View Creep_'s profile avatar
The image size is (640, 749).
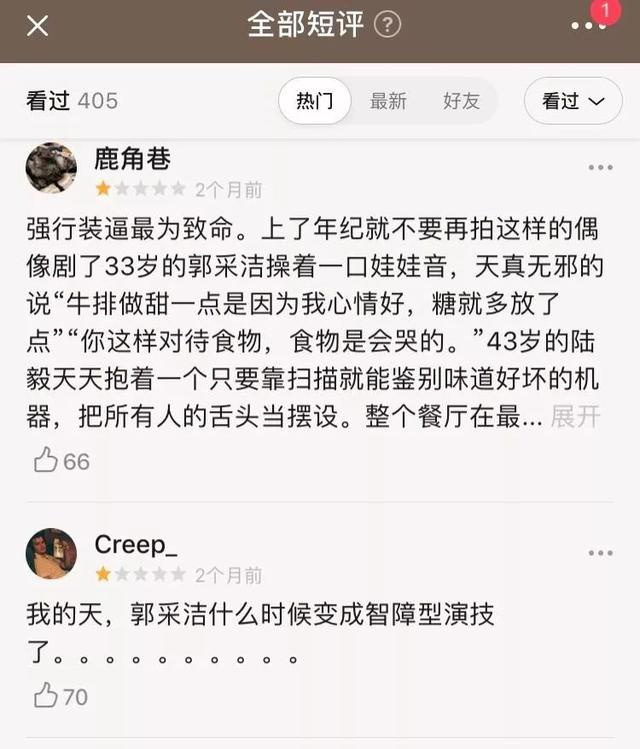coord(51,554)
